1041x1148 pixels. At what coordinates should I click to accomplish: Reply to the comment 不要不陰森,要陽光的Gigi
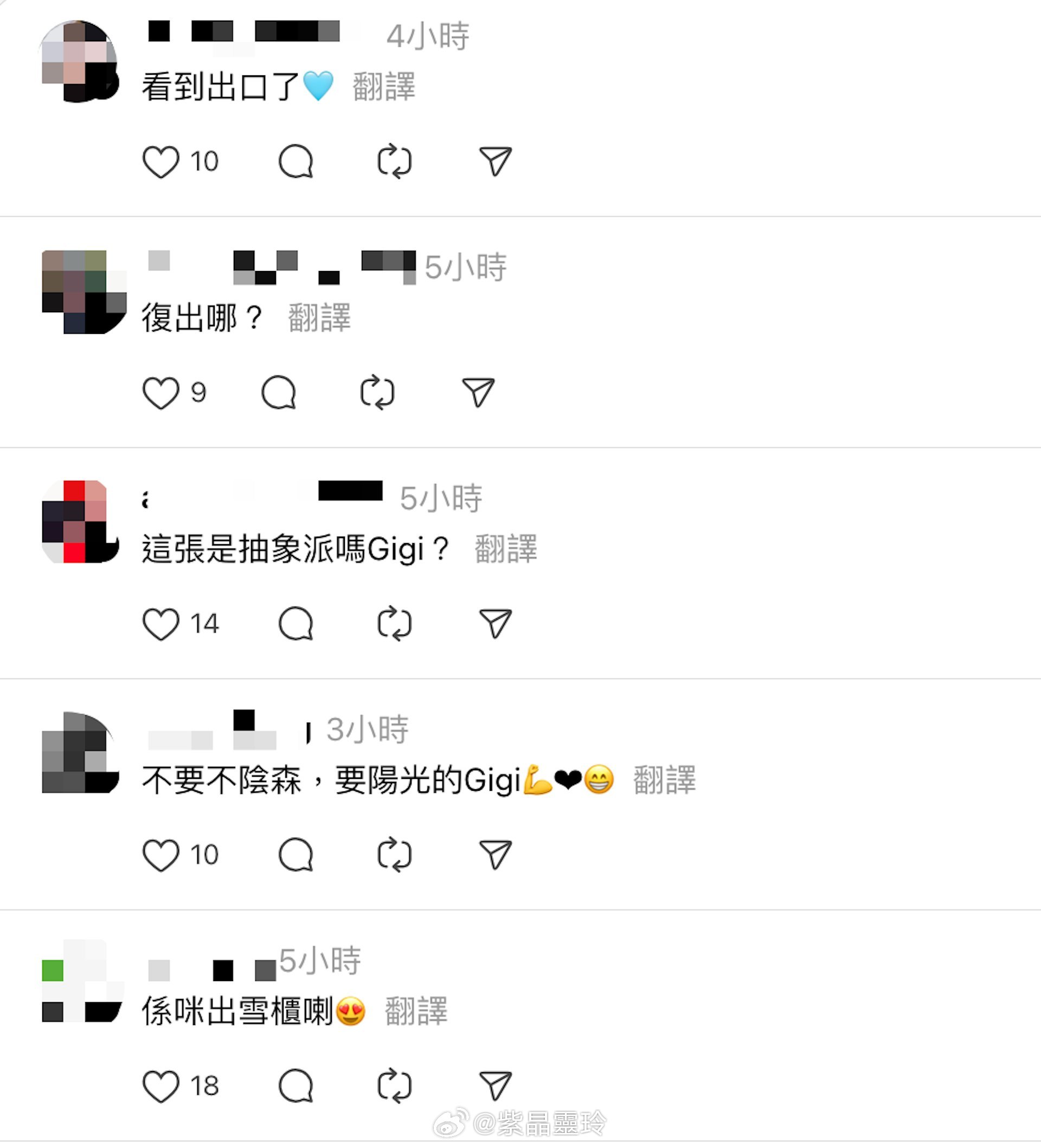point(295,855)
